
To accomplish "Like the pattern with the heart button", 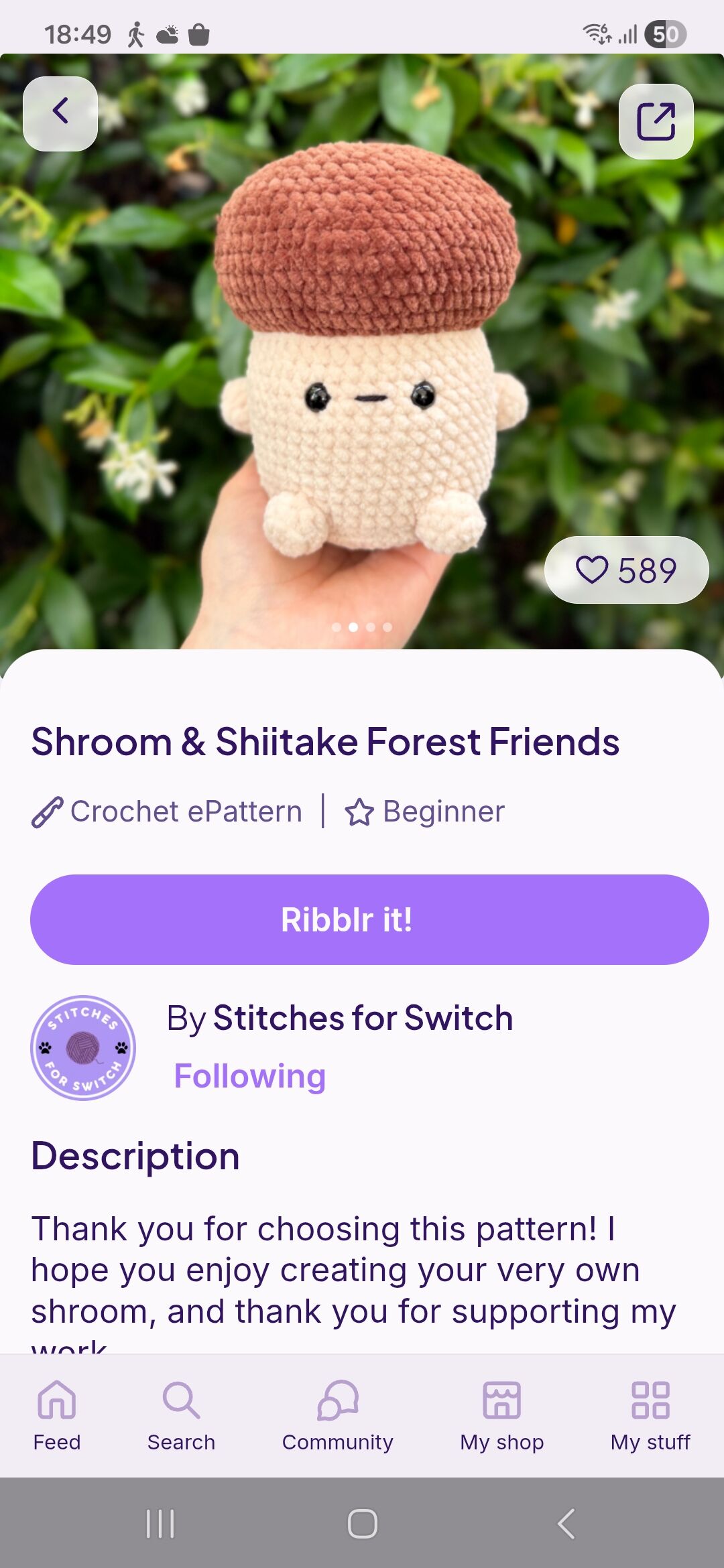I will tap(625, 570).
